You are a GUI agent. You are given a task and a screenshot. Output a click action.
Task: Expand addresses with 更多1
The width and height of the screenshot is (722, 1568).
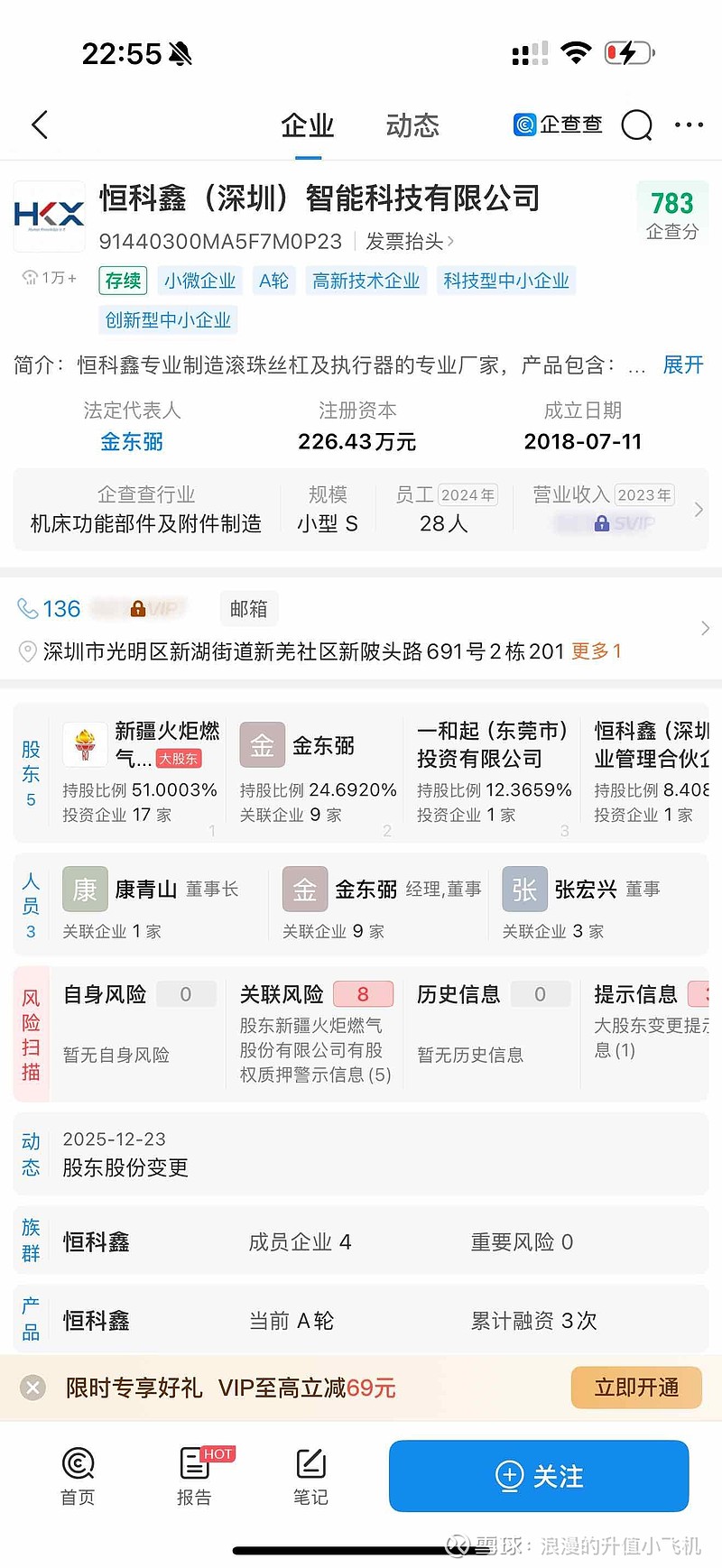596,650
